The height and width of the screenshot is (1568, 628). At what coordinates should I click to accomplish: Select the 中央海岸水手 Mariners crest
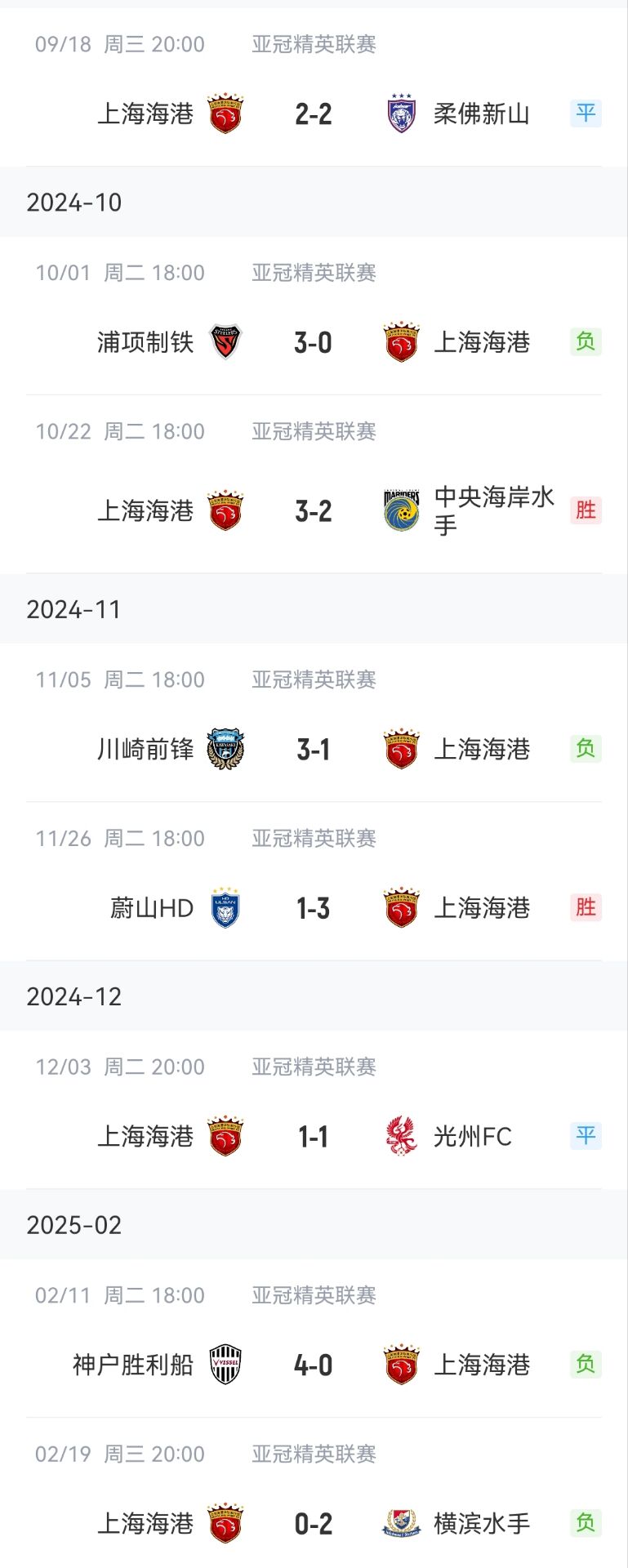click(x=402, y=510)
